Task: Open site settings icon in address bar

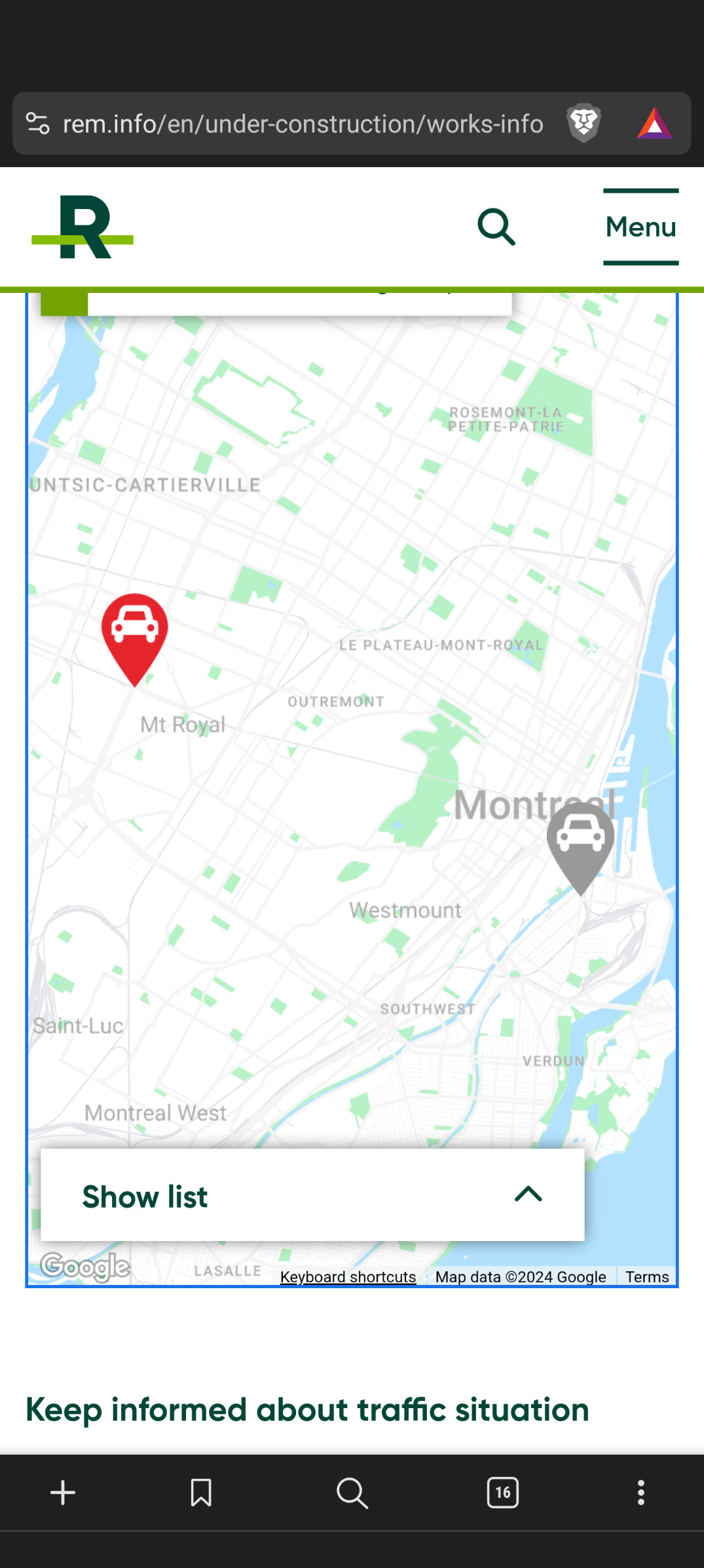Action: point(37,123)
